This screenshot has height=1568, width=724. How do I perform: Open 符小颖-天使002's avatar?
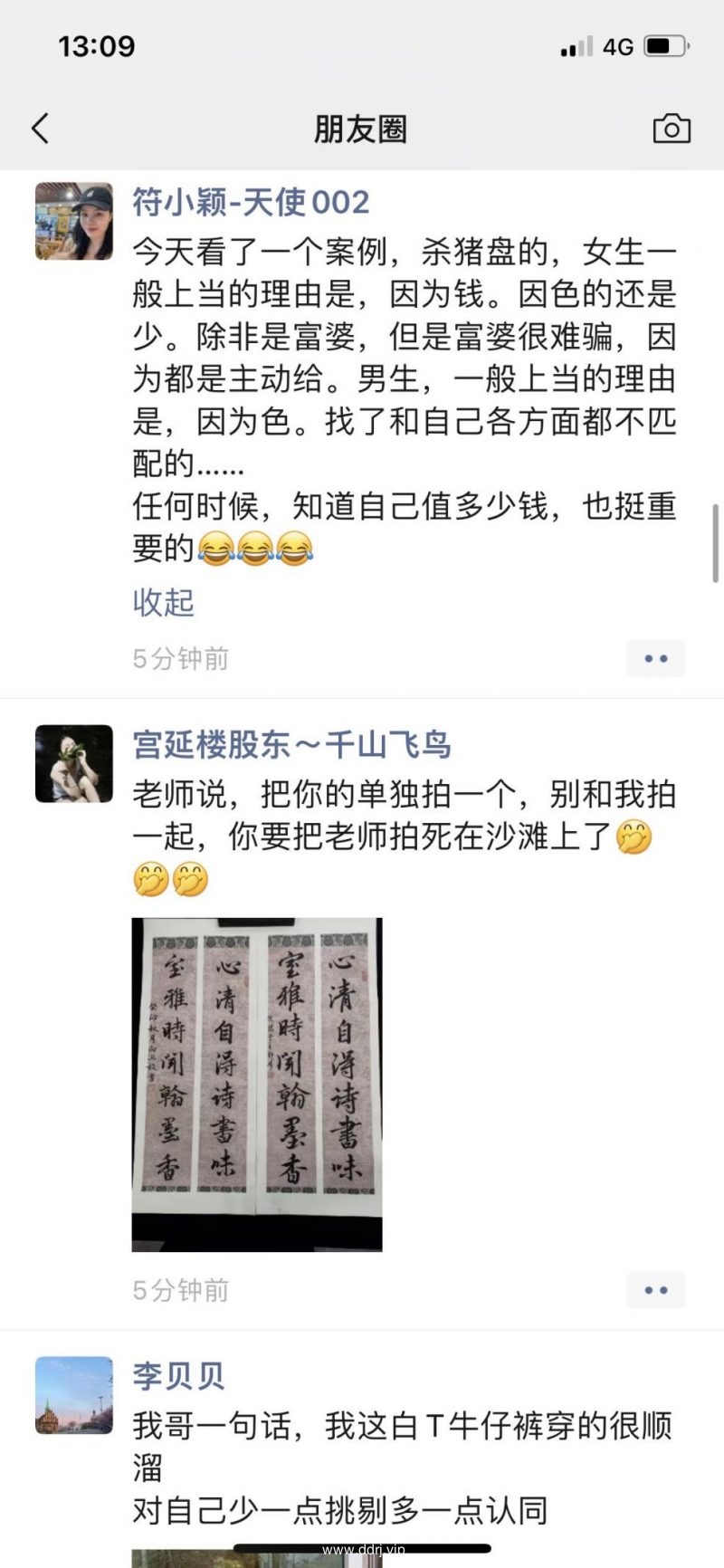coord(74,221)
